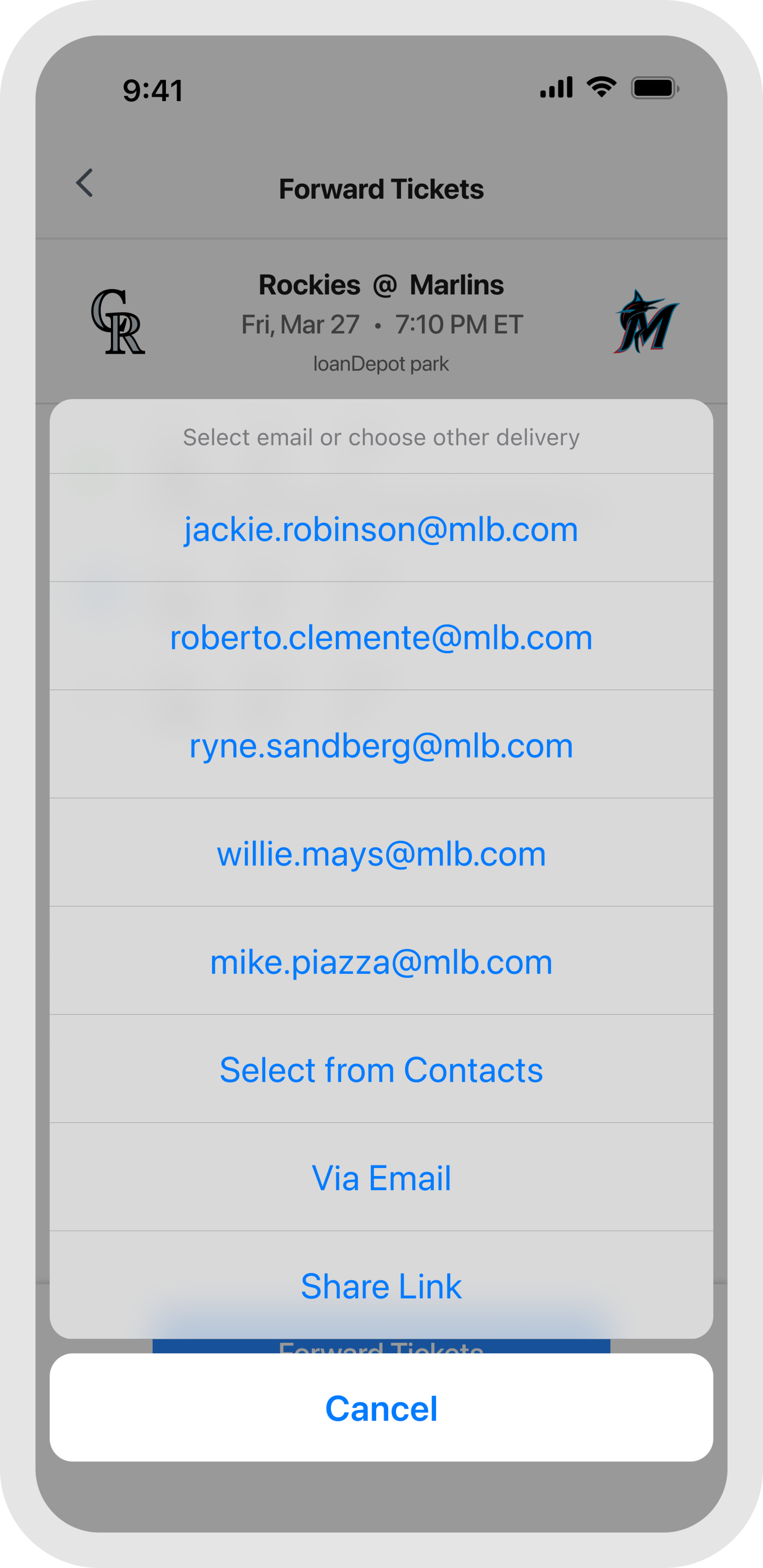Screen dimensions: 763x1568
Task: Open Select from Contacts option
Action: [381, 1070]
